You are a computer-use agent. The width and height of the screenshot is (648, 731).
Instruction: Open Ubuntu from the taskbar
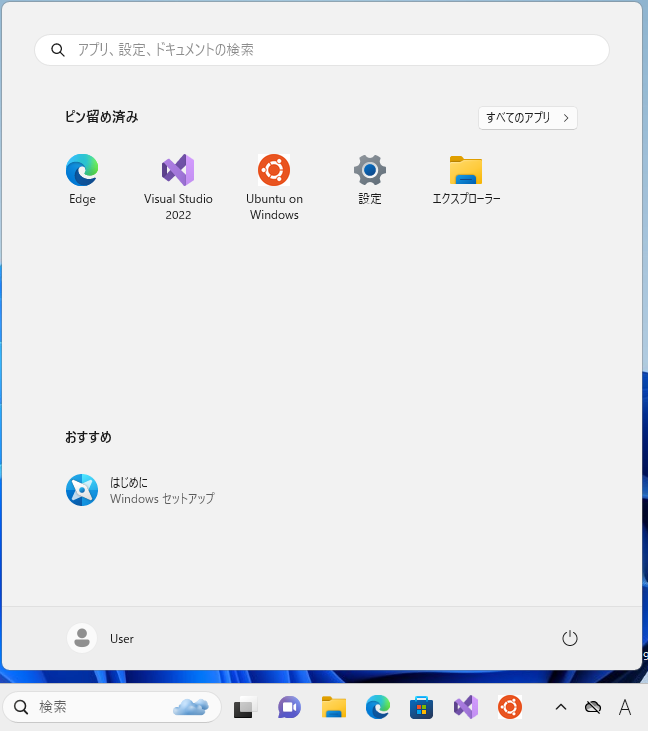point(510,708)
